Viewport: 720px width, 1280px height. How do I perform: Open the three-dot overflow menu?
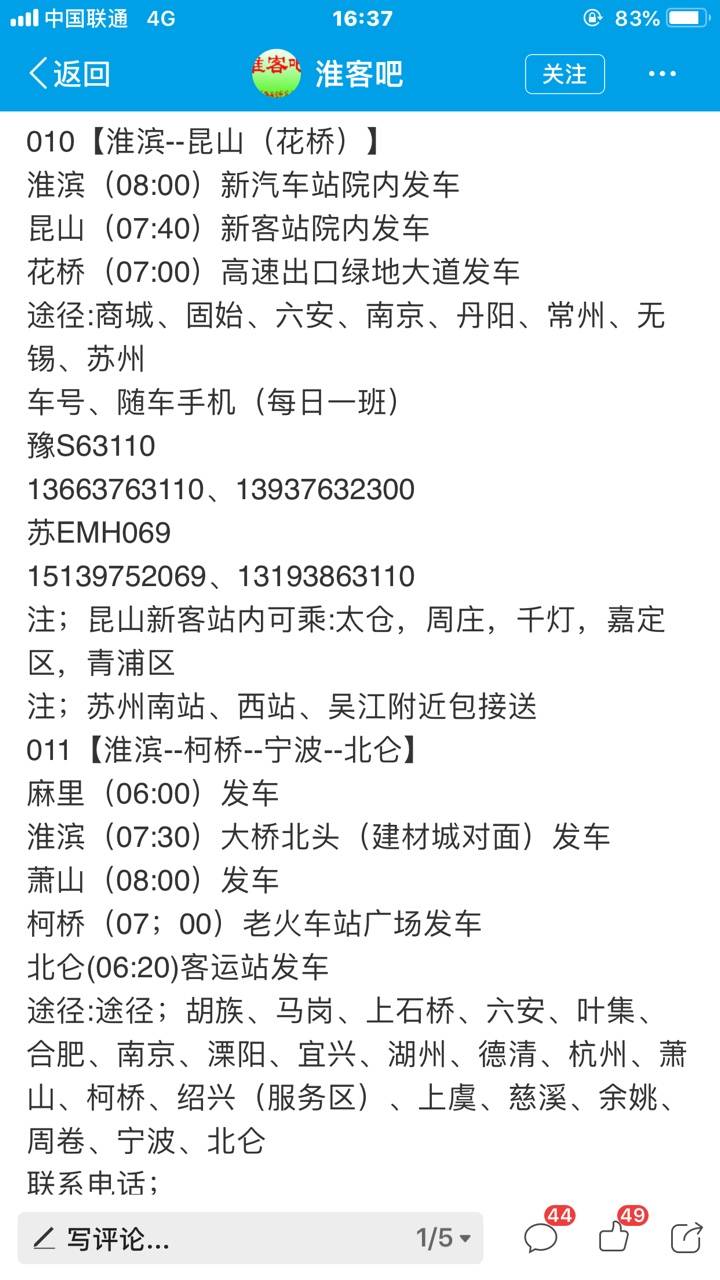(x=663, y=74)
